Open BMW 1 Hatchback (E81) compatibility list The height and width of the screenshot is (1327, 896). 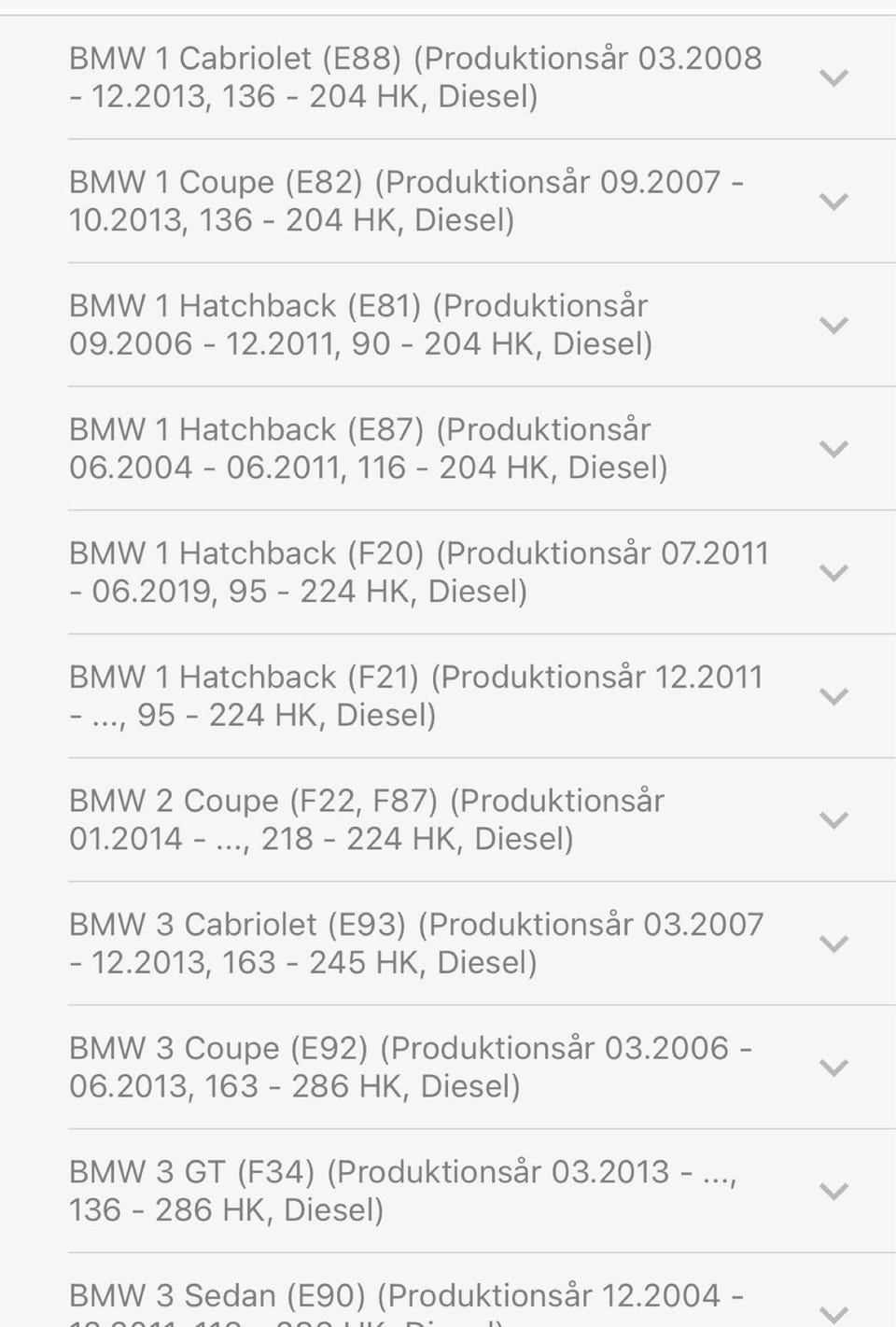click(833, 326)
